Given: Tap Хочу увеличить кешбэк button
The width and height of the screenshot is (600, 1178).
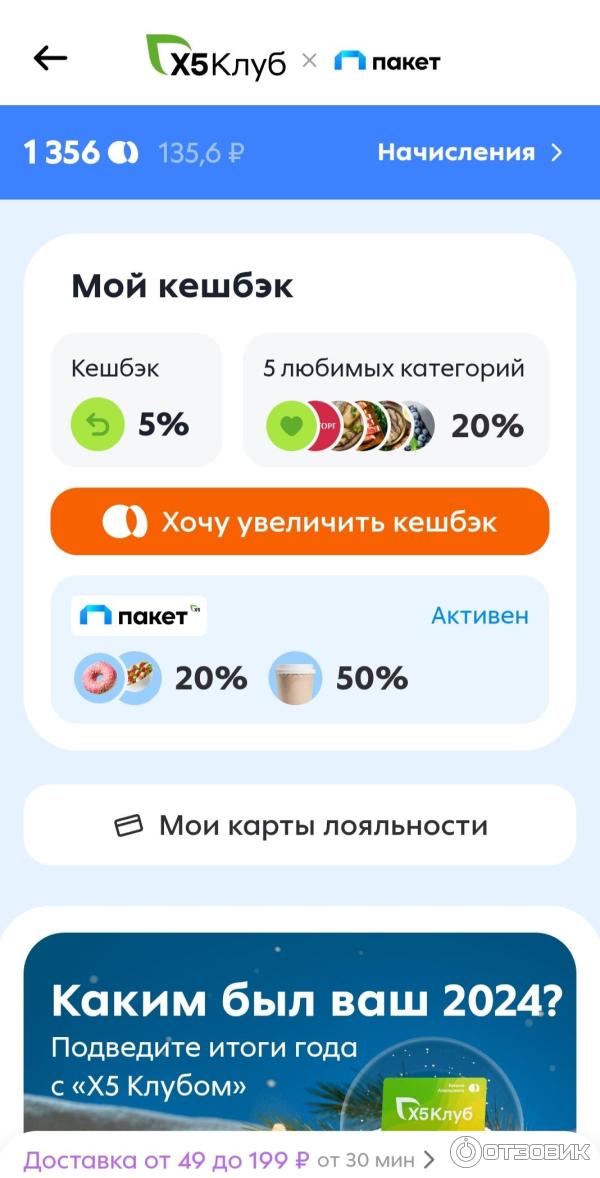Looking at the screenshot, I should (x=299, y=521).
